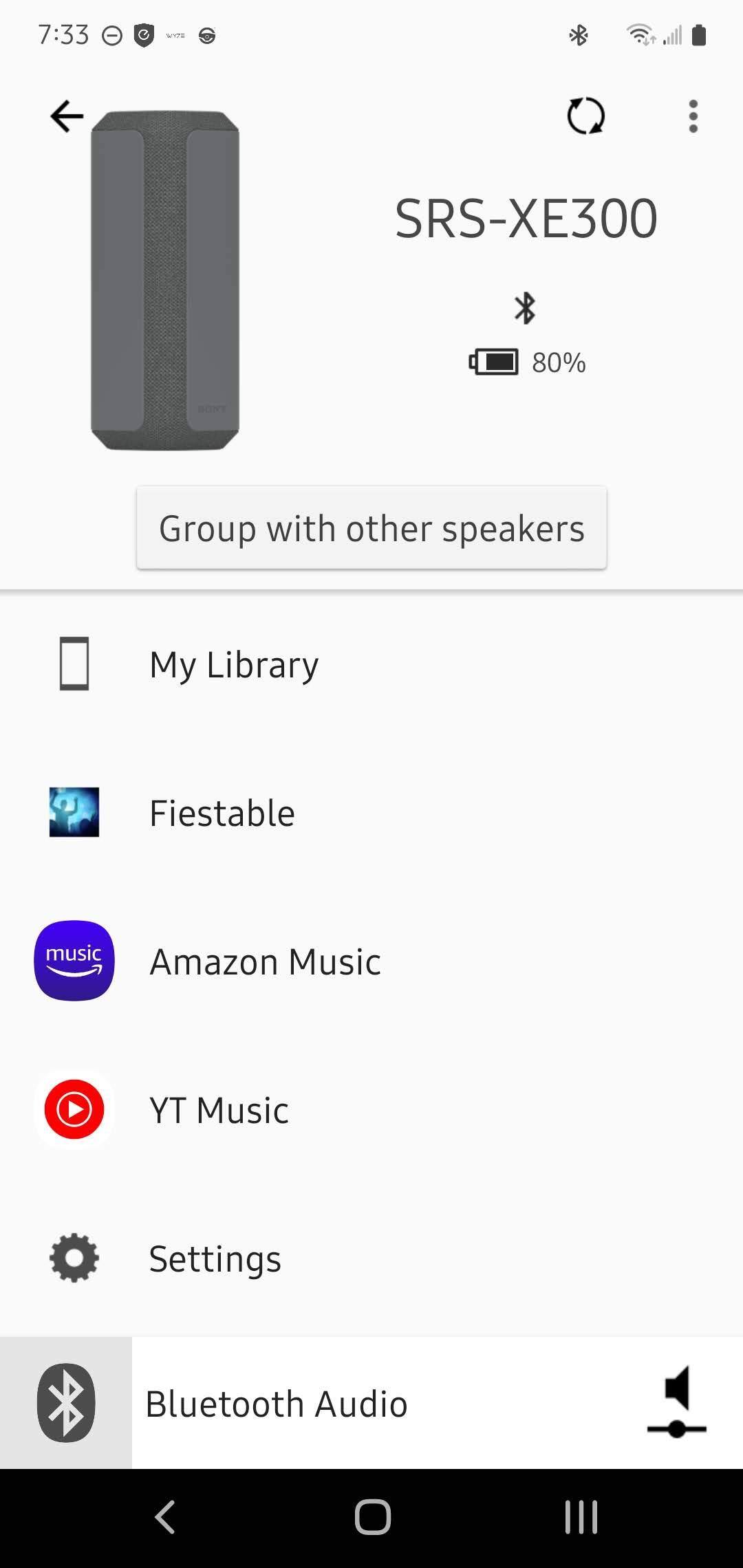This screenshot has height=1568, width=743.
Task: Tap Group with other speakers
Action: [x=371, y=528]
